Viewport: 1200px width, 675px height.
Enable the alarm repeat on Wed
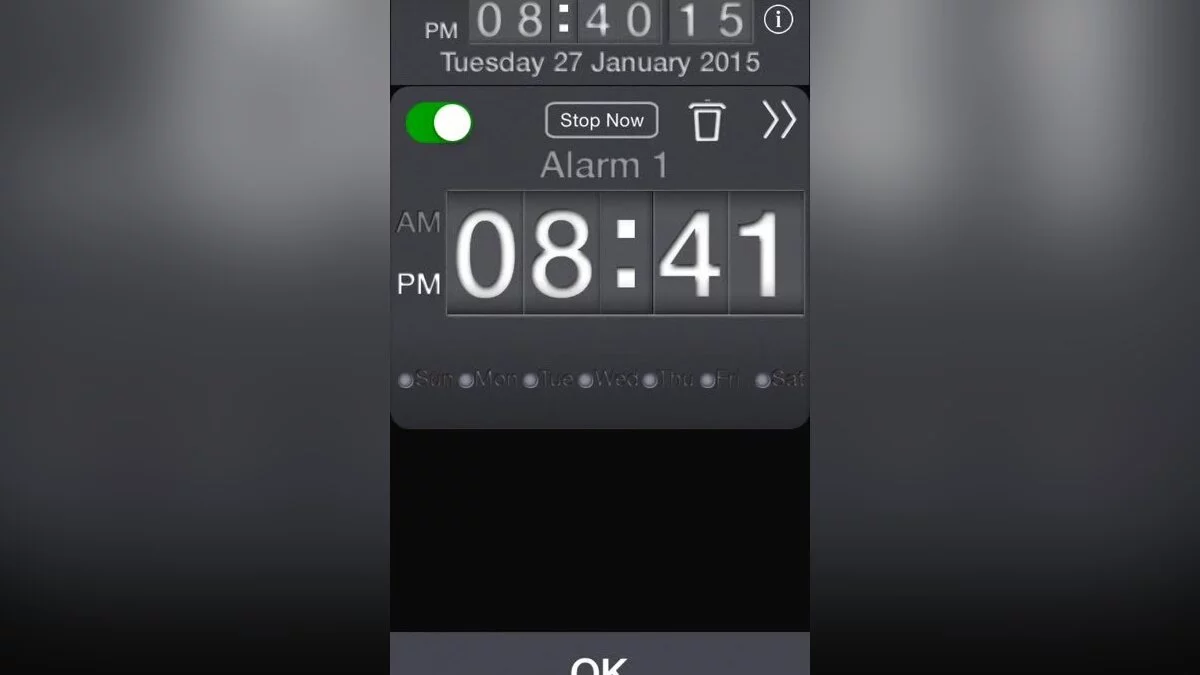(608, 380)
